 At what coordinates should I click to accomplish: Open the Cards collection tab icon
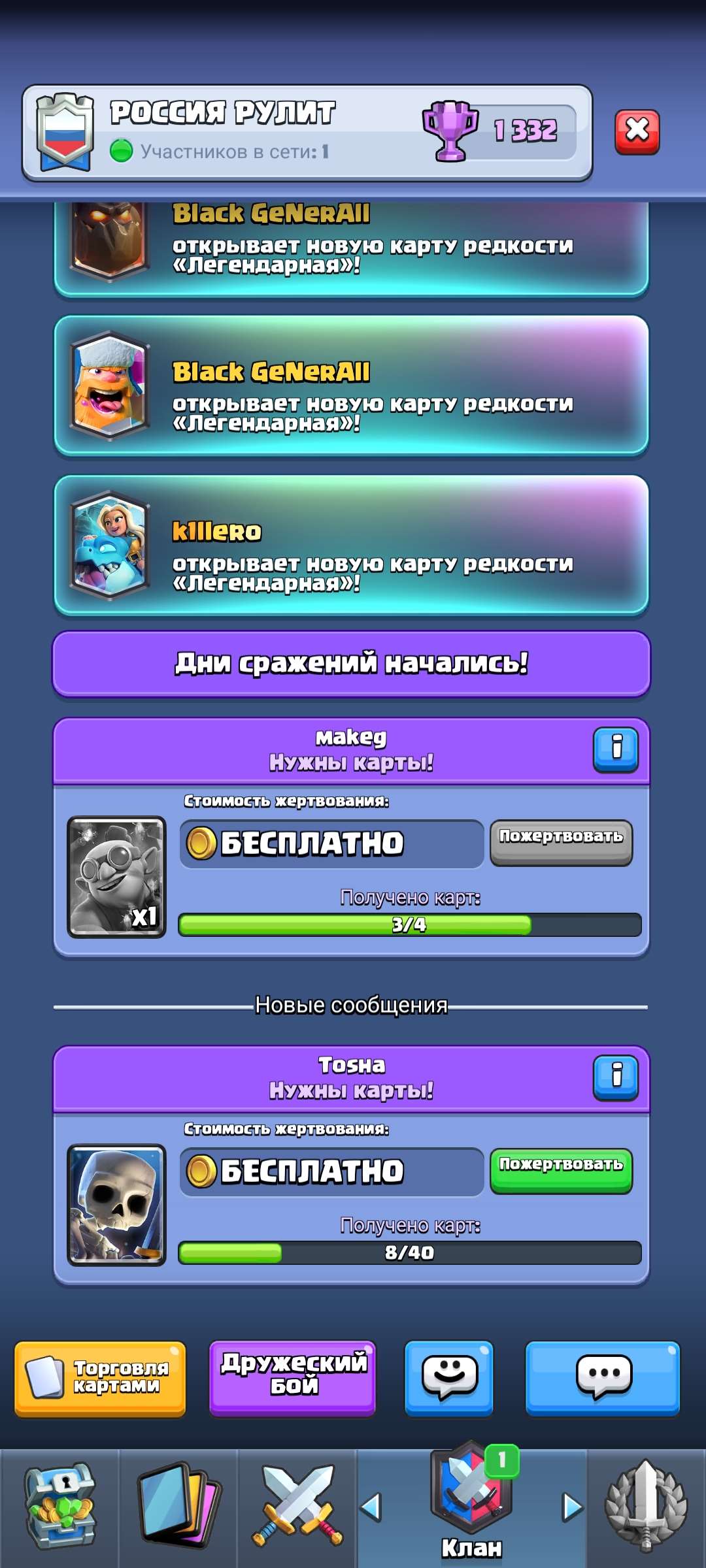176,1504
